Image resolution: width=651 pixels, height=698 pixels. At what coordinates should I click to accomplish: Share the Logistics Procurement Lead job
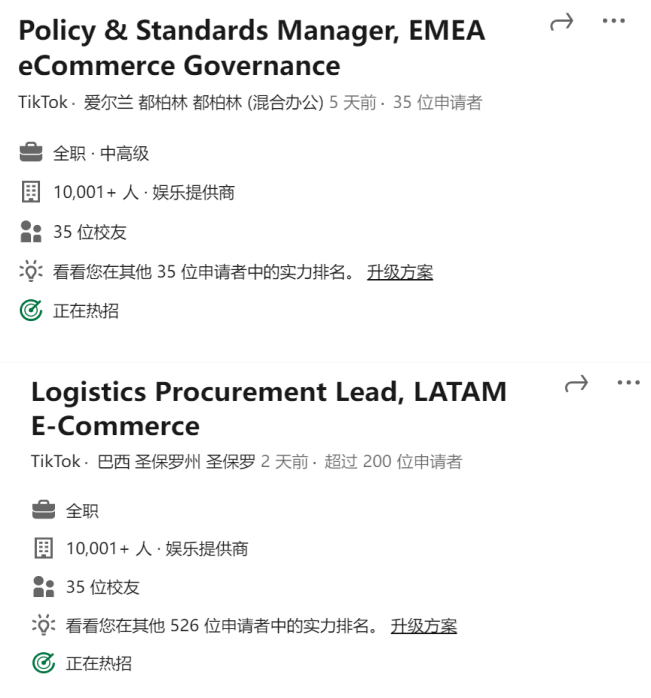pyautogui.click(x=576, y=384)
